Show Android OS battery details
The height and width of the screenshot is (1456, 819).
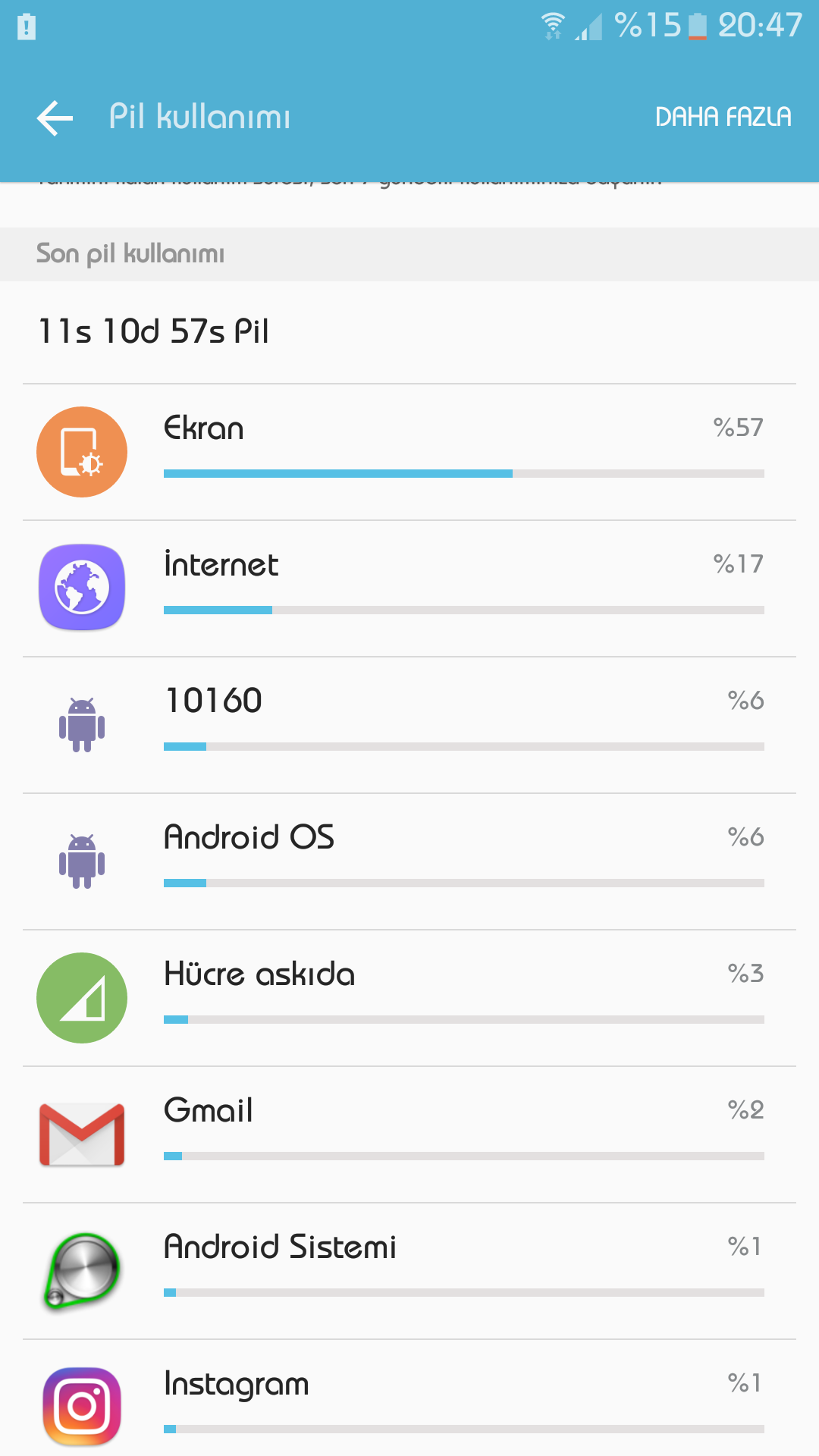pyautogui.click(x=409, y=861)
